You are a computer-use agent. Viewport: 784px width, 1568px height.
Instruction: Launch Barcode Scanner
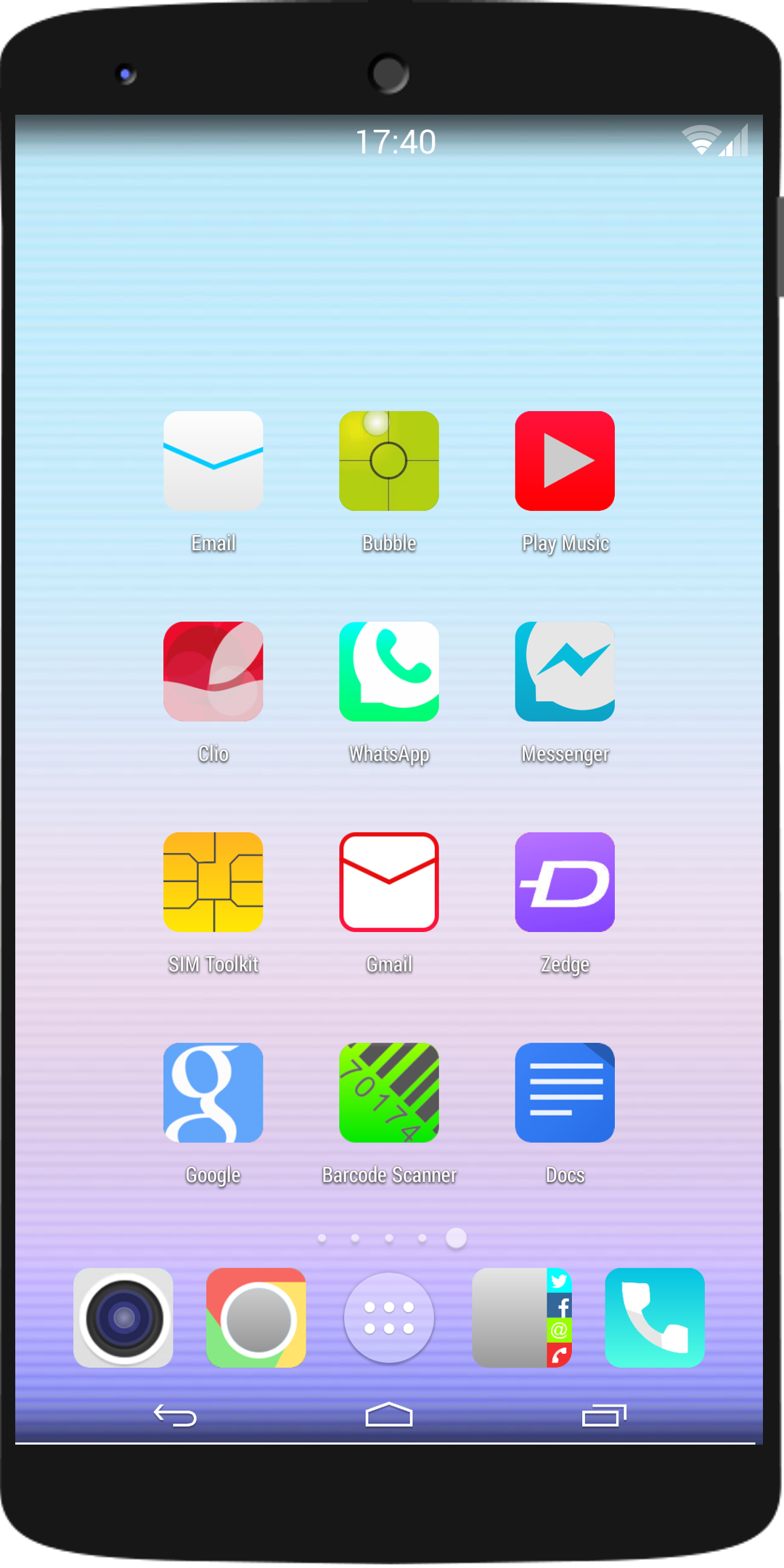(x=388, y=1093)
